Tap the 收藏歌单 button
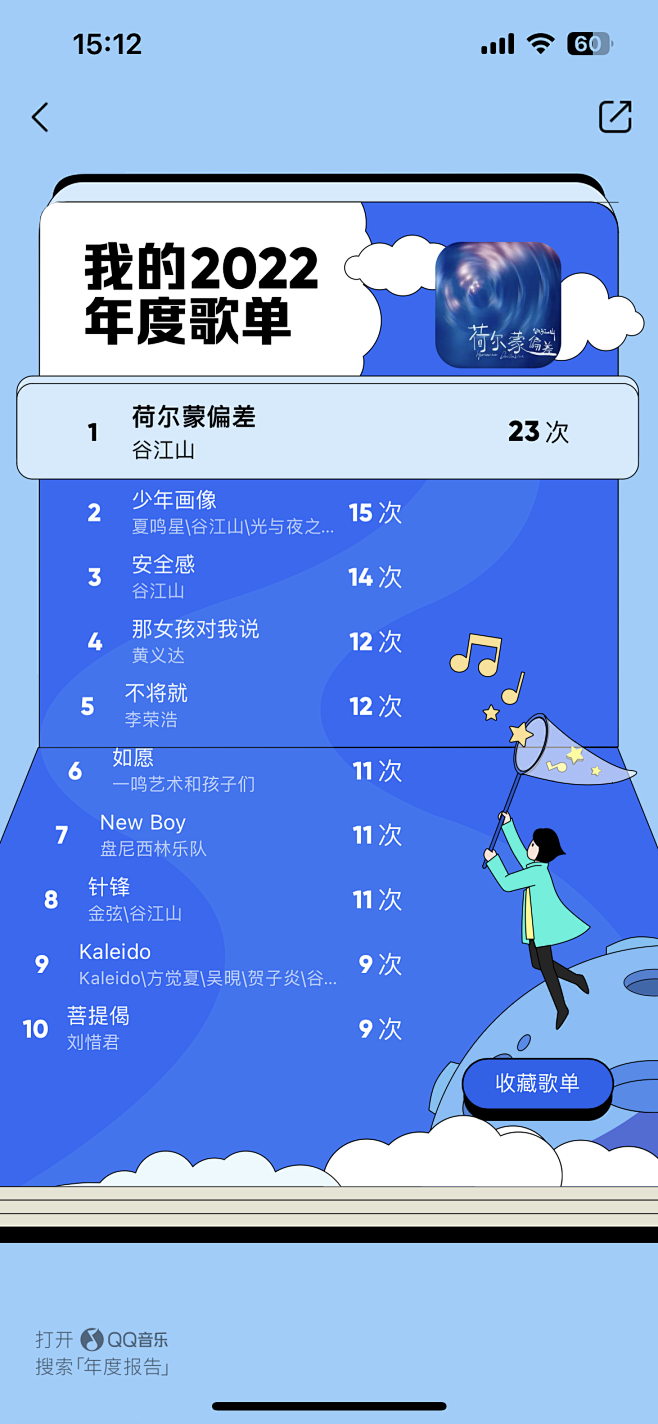 pos(537,1084)
